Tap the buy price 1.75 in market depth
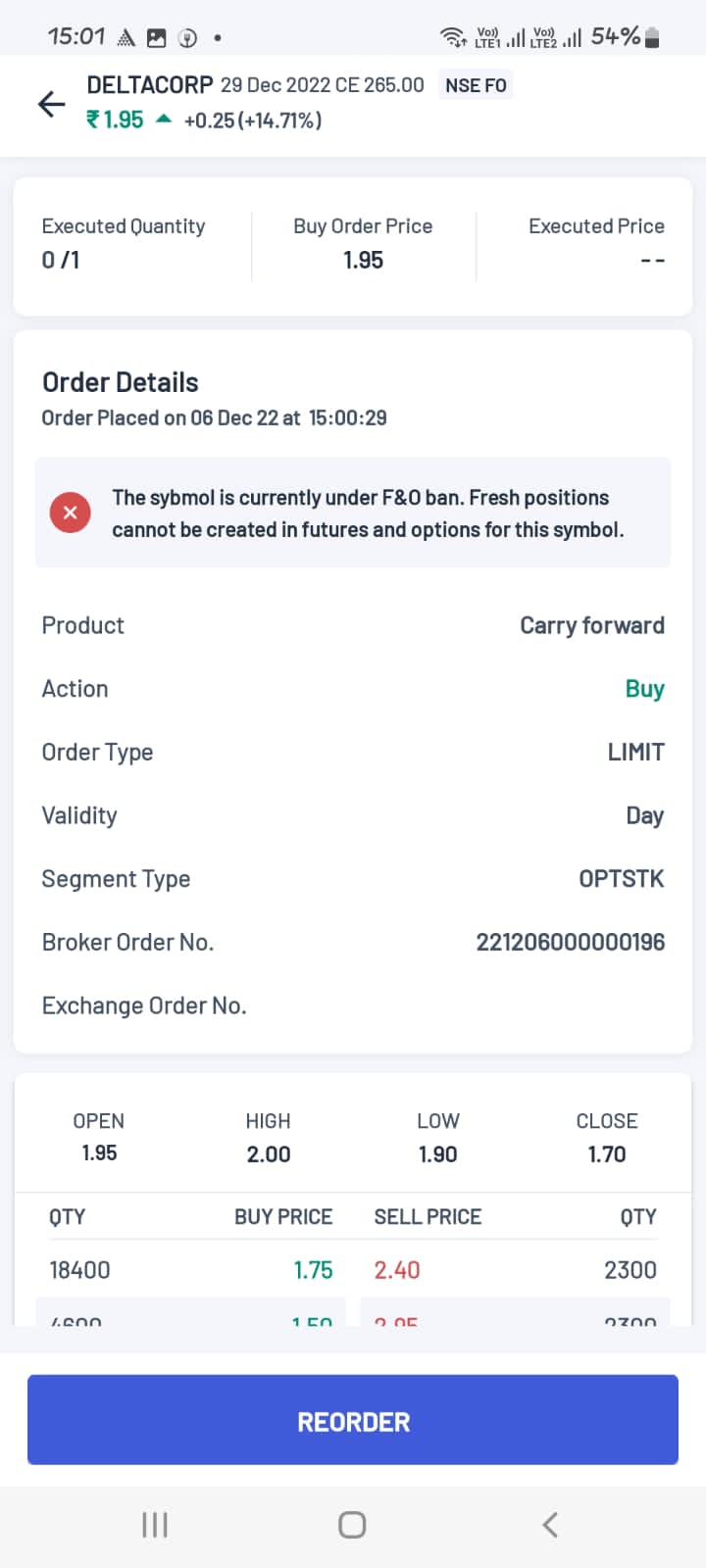Image resolution: width=706 pixels, height=1568 pixels. pyautogui.click(x=313, y=1269)
